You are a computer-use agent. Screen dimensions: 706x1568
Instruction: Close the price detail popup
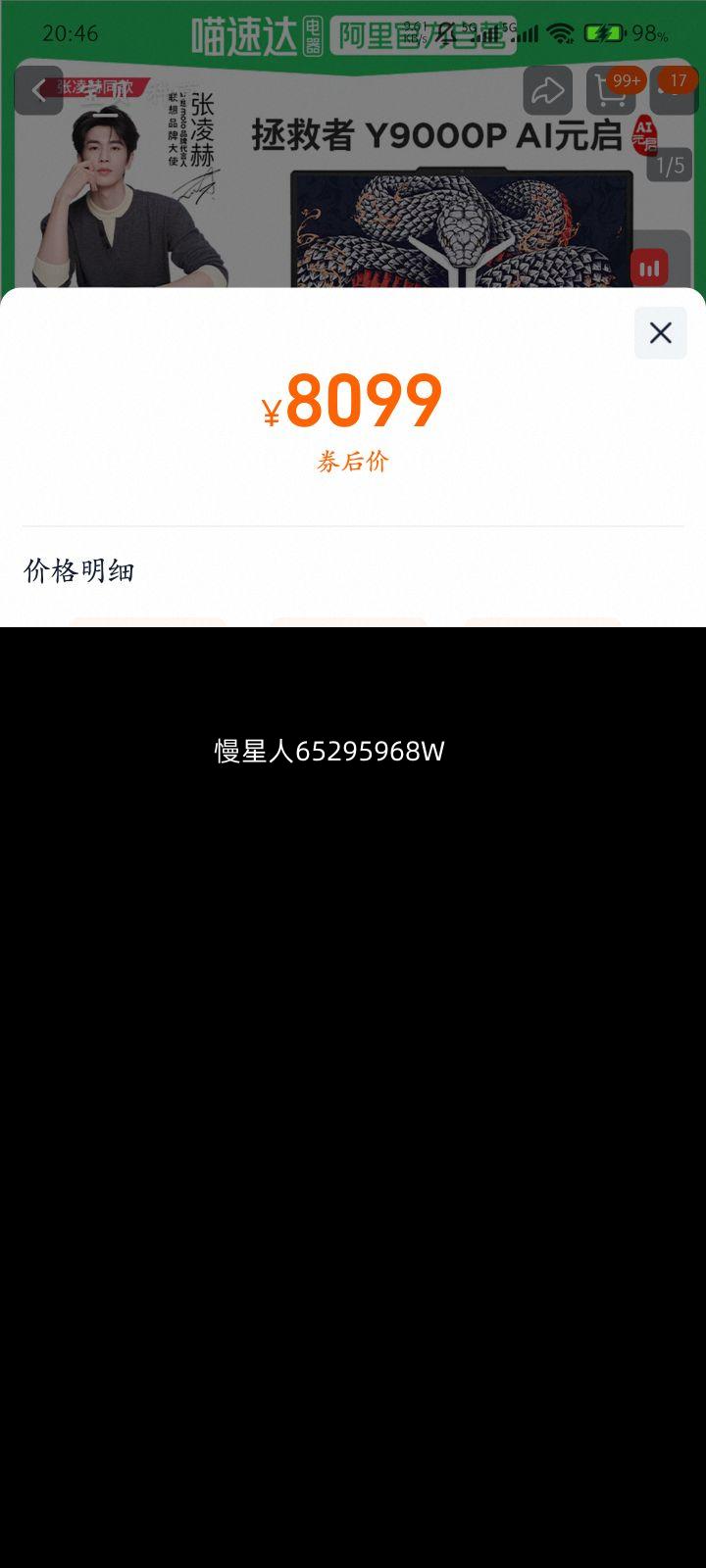pos(659,332)
